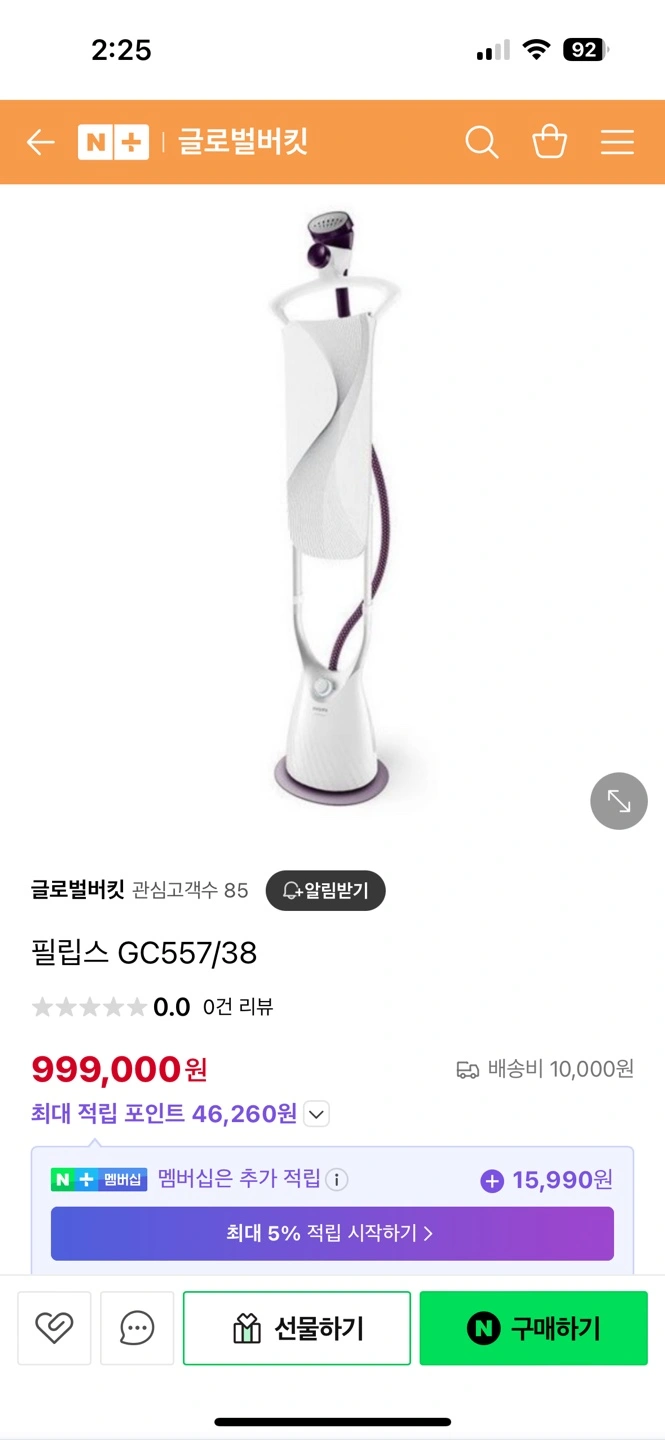This screenshot has width=665, height=1440.
Task: Tap the 알림받기 notification button
Action: coord(325,890)
